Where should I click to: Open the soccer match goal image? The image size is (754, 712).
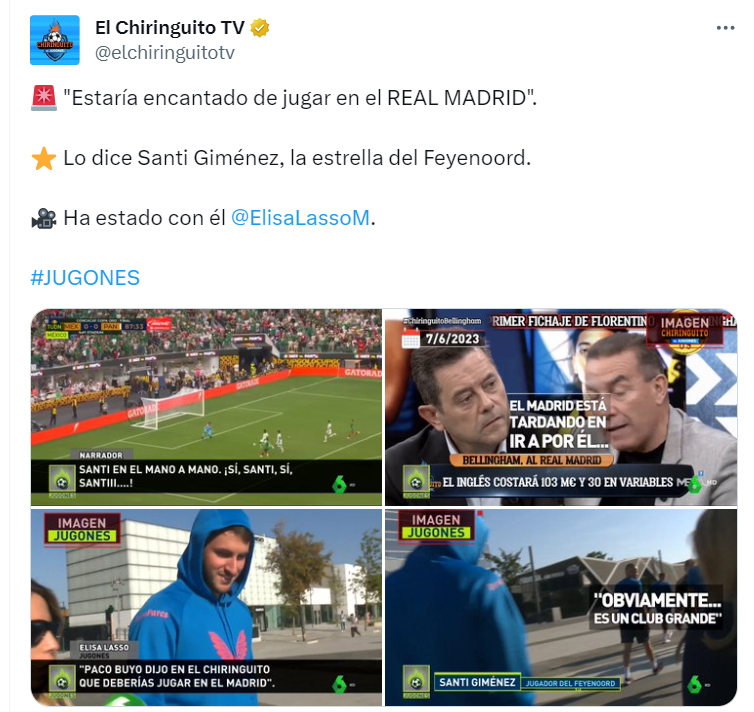click(x=206, y=406)
